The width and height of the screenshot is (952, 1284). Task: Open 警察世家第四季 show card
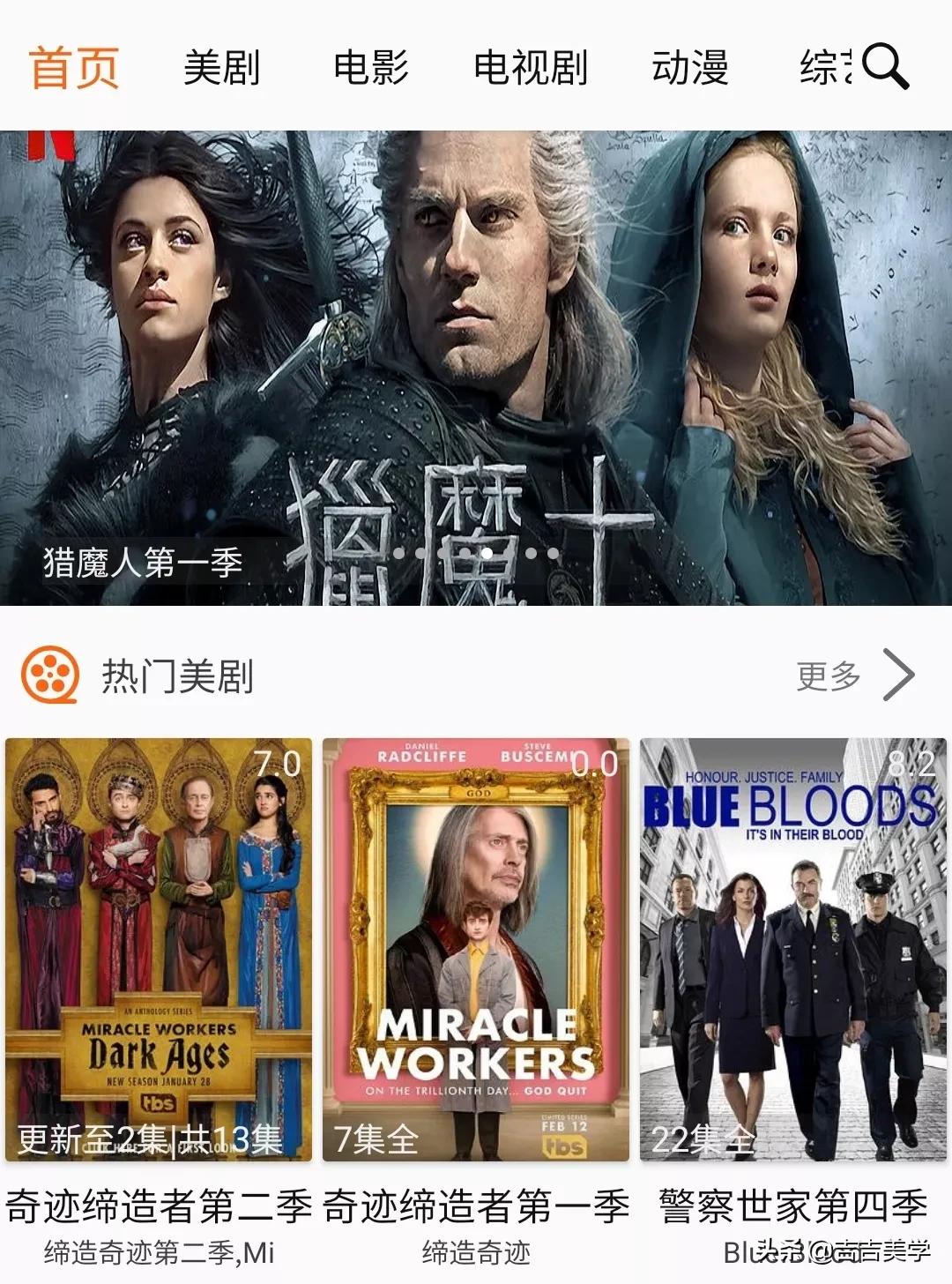(792, 950)
